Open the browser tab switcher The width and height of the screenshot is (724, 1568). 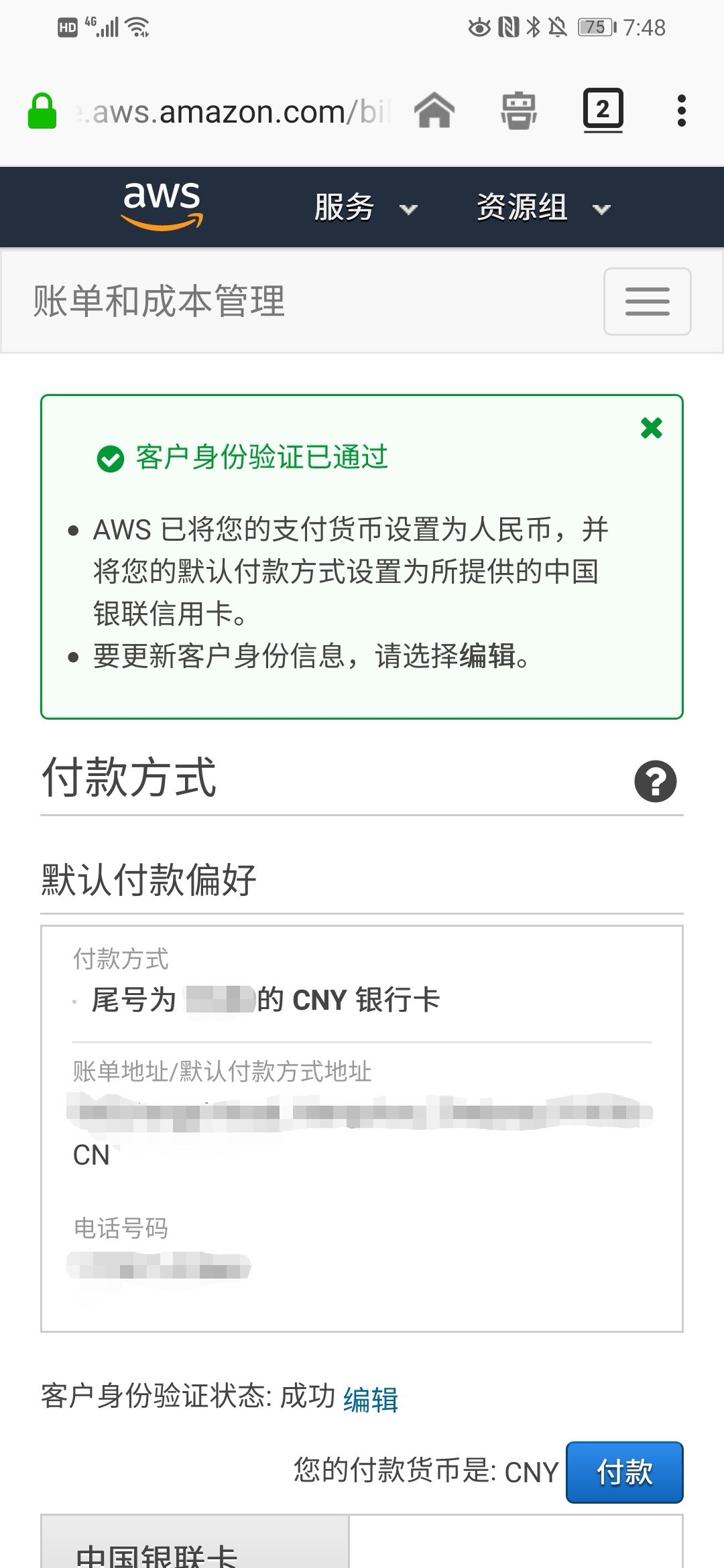[603, 110]
